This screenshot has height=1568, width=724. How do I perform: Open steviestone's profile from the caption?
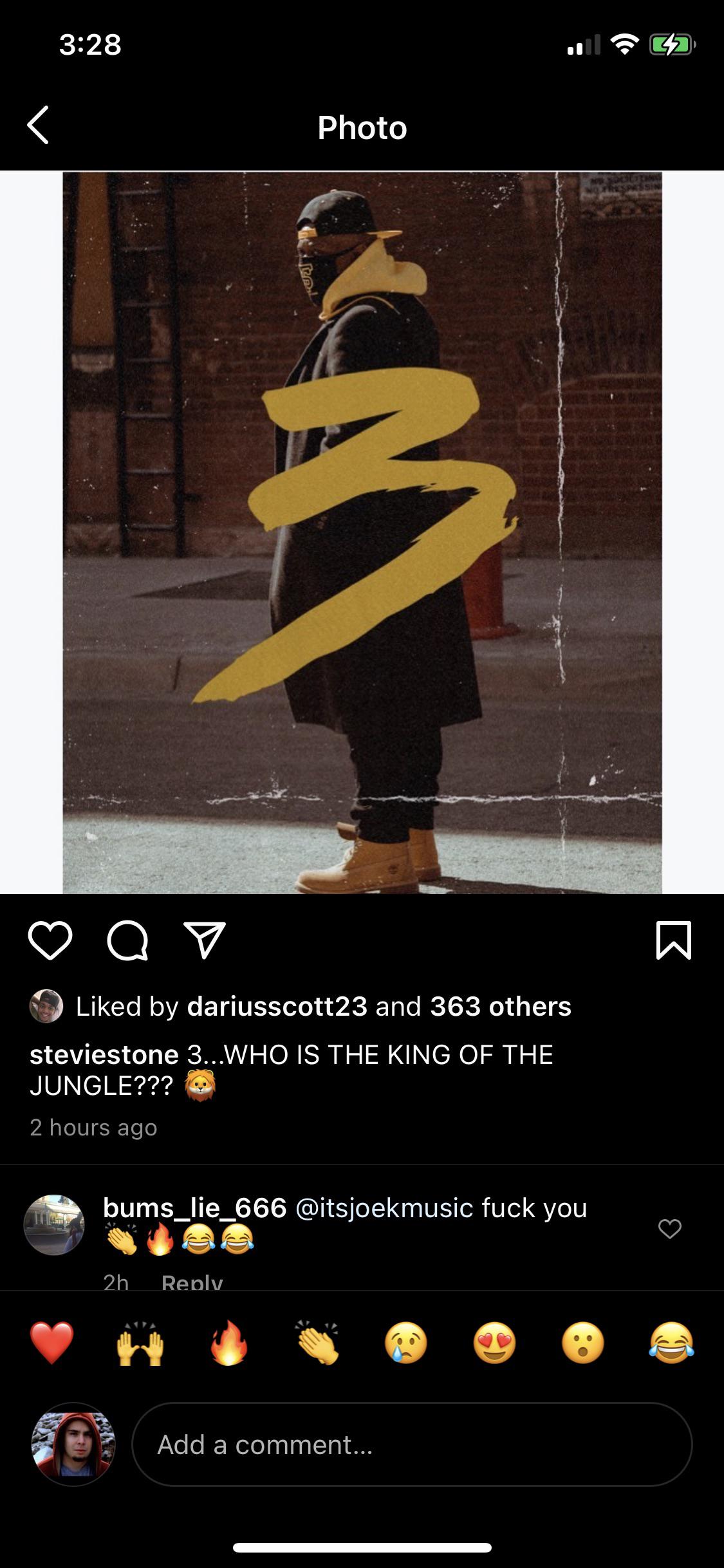coord(104,1055)
